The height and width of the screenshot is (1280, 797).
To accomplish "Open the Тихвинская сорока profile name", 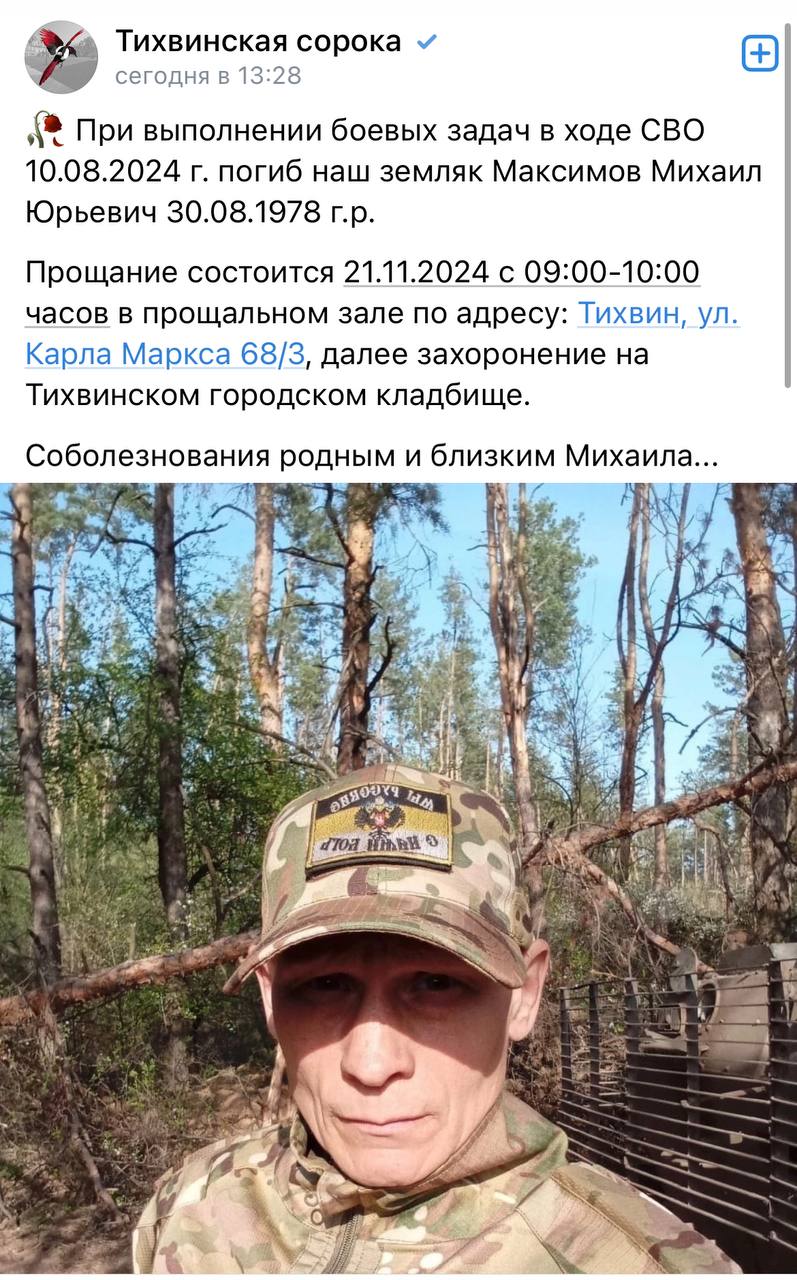I will click(x=258, y=41).
